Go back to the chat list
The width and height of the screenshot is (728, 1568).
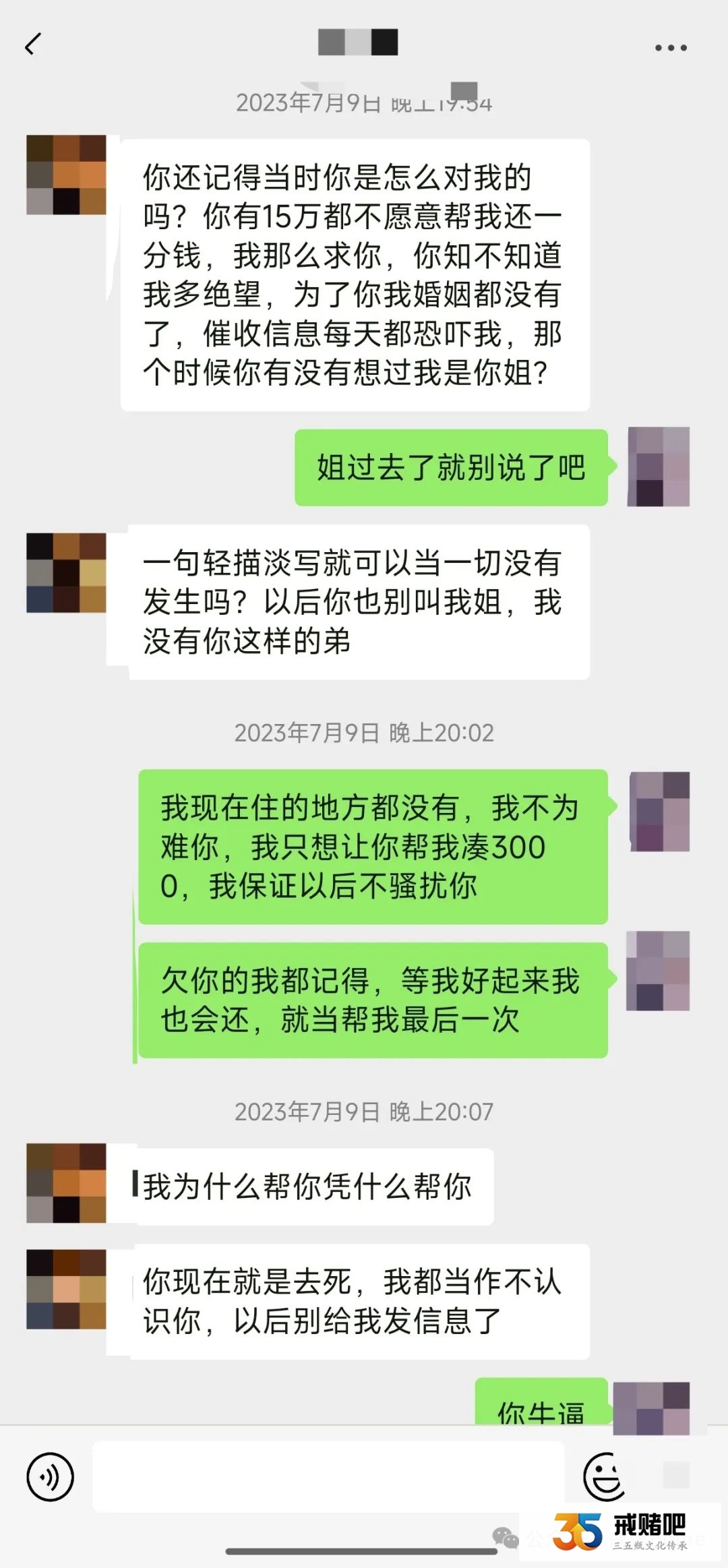[x=32, y=44]
